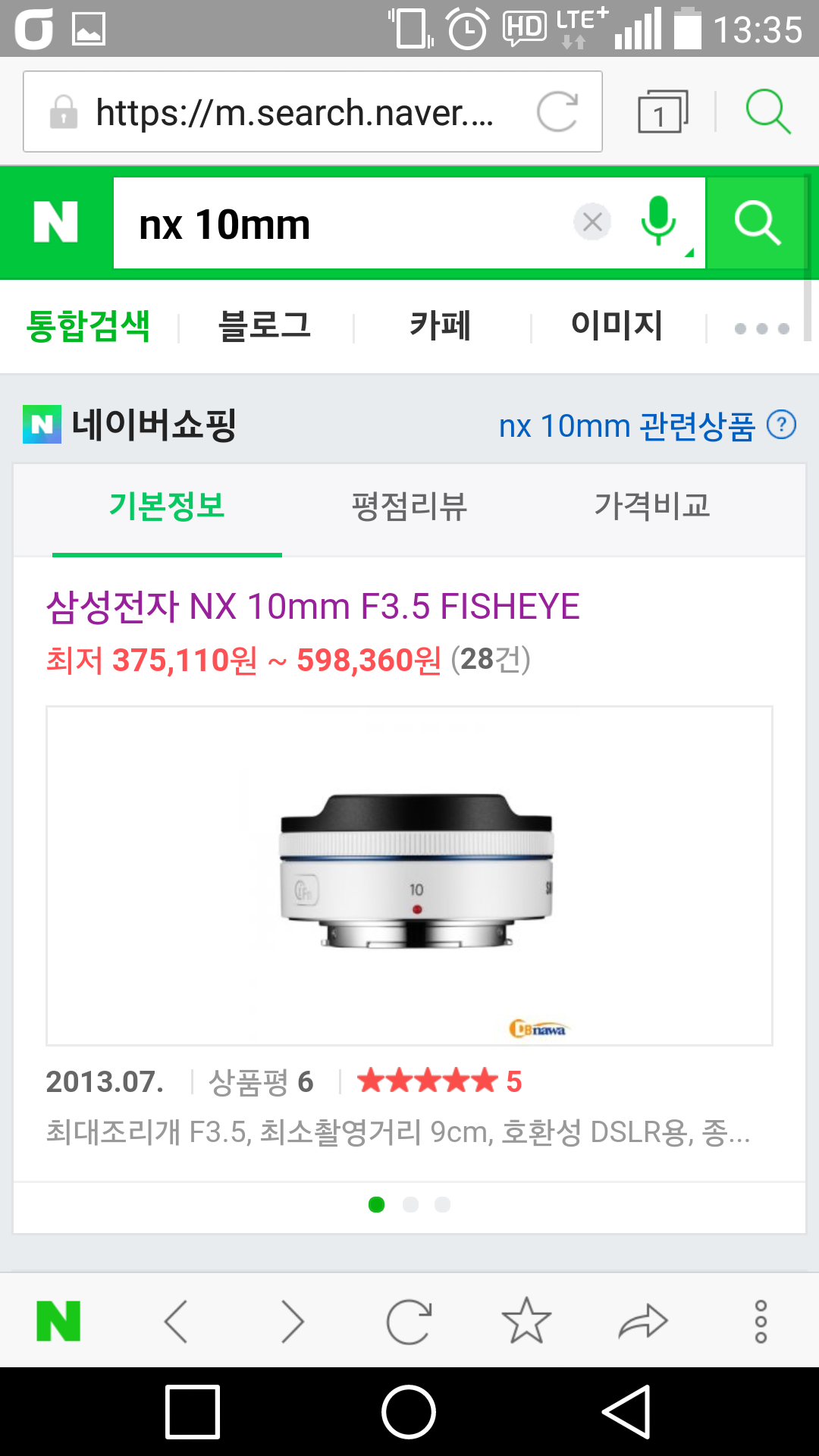Switch to the 카페 tab
This screenshot has height=1456, width=819.
pos(441,326)
